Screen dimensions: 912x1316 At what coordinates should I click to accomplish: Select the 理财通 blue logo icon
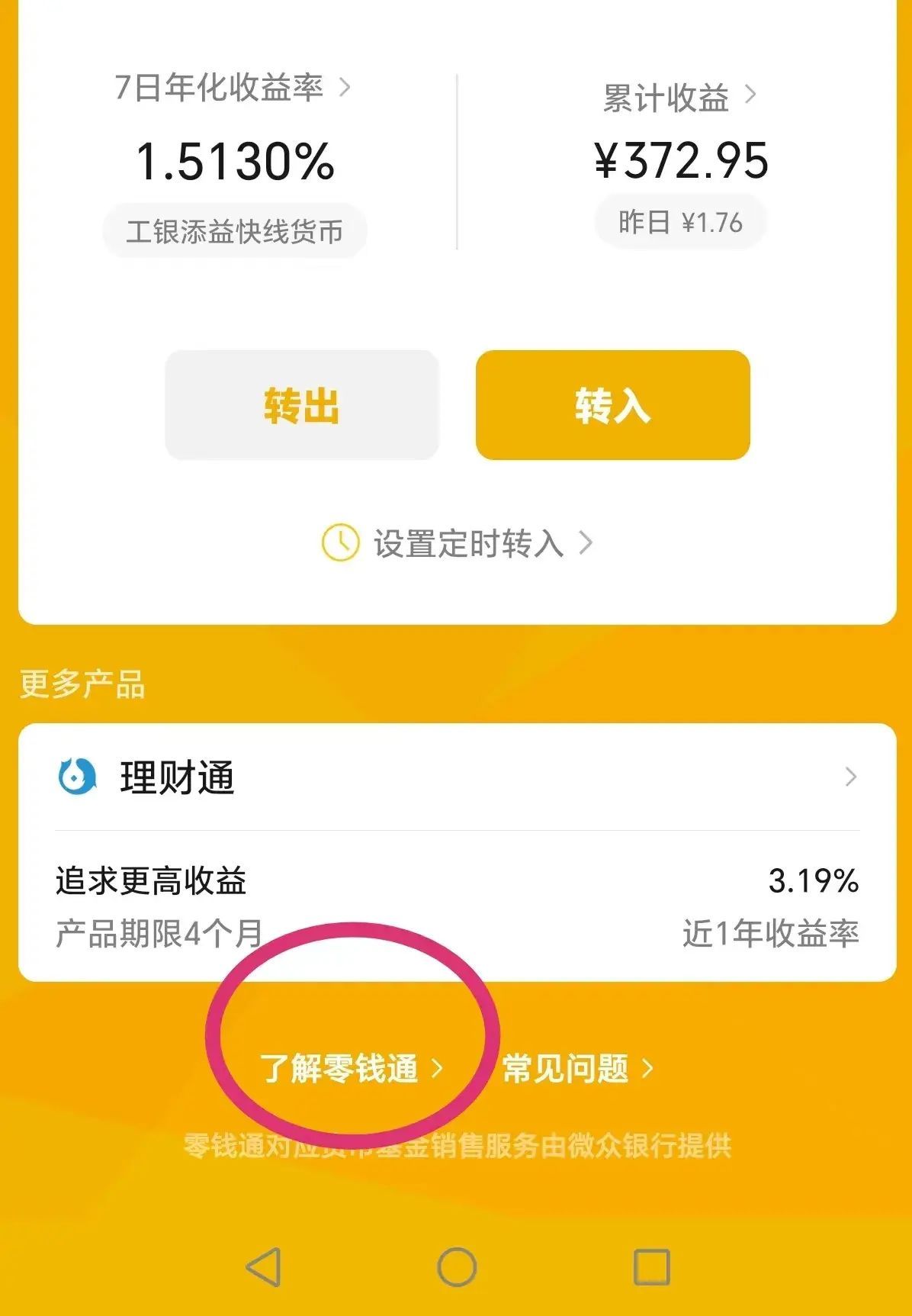click(x=76, y=778)
